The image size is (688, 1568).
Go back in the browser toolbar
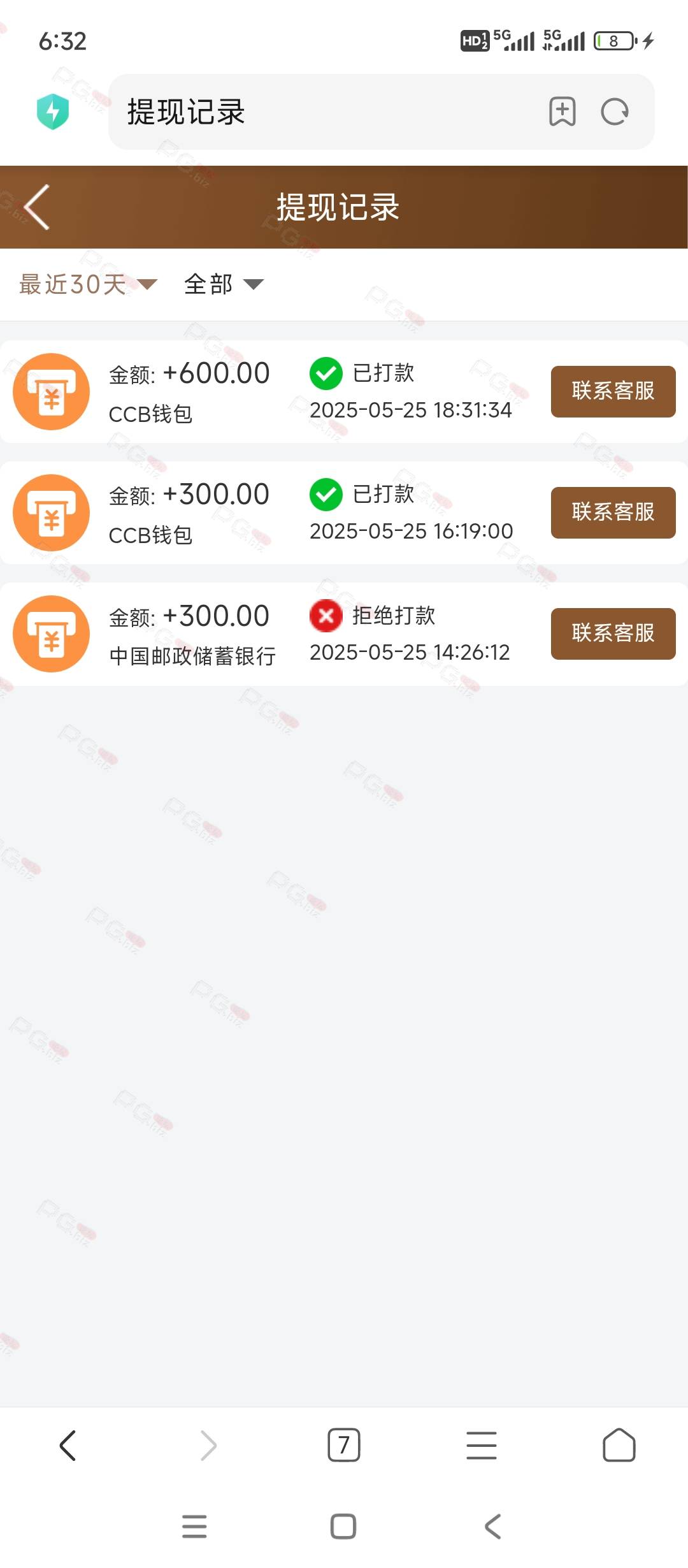click(x=68, y=1445)
